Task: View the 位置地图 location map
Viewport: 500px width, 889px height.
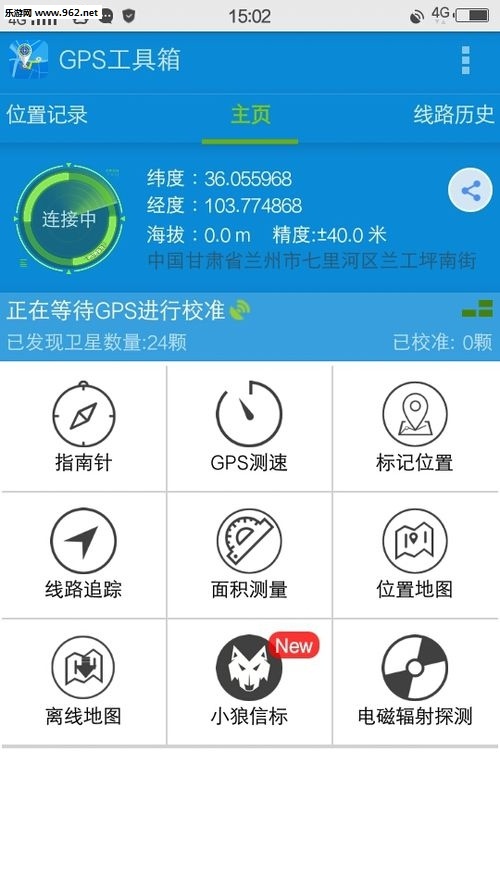Action: click(x=415, y=555)
